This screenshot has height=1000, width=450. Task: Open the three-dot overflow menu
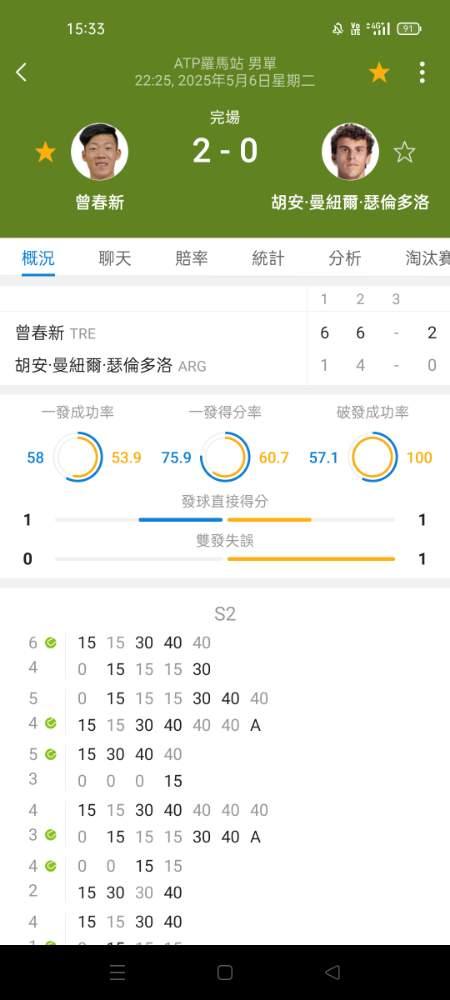(x=422, y=73)
